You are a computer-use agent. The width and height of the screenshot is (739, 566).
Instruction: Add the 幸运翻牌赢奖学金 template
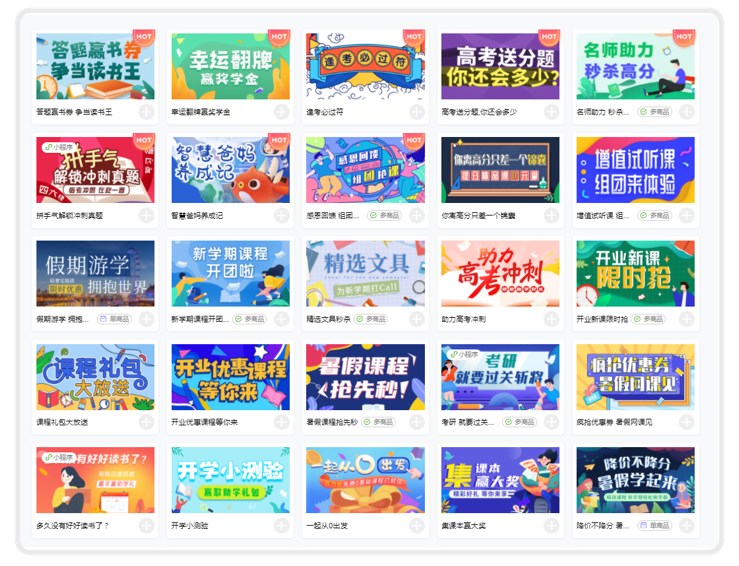[281, 112]
